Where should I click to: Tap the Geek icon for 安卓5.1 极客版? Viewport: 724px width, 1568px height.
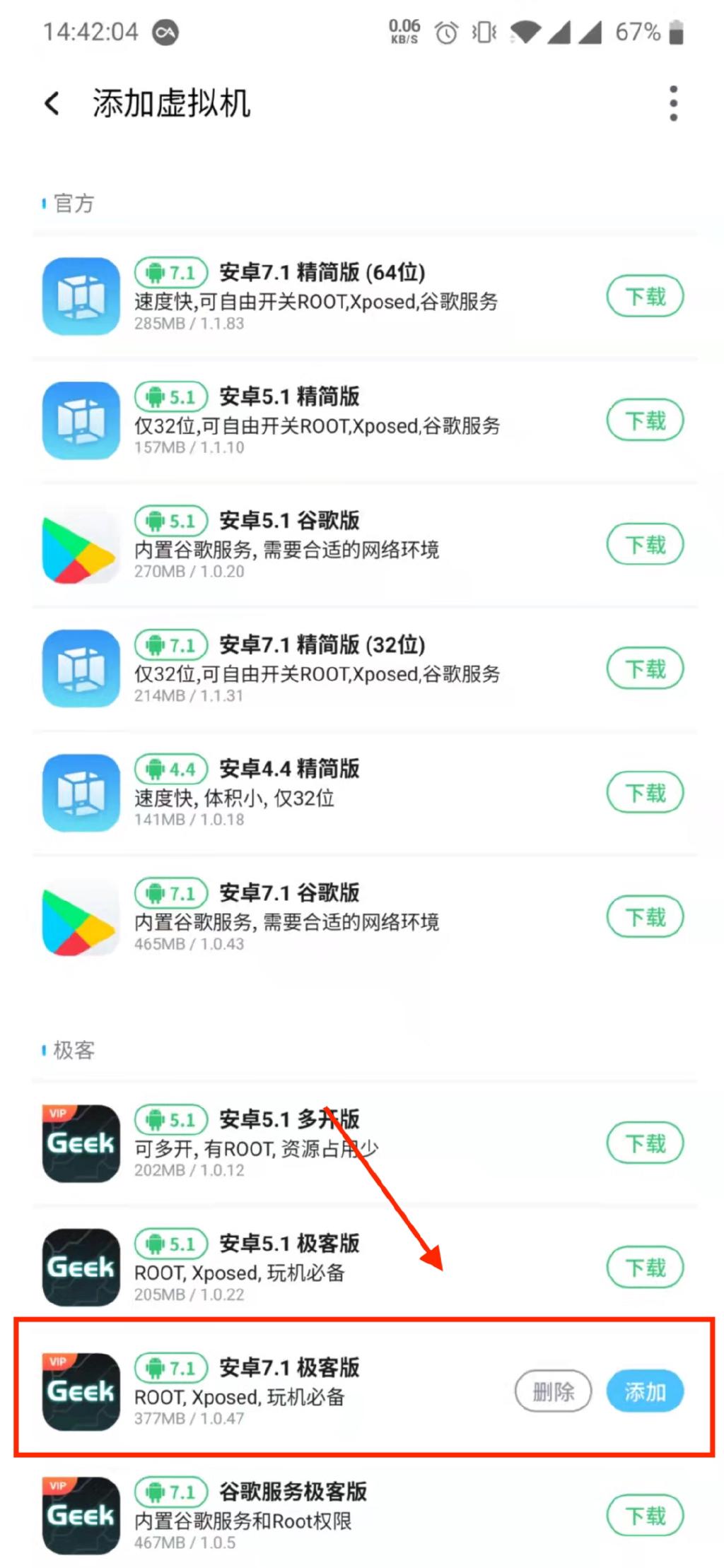[79, 1267]
